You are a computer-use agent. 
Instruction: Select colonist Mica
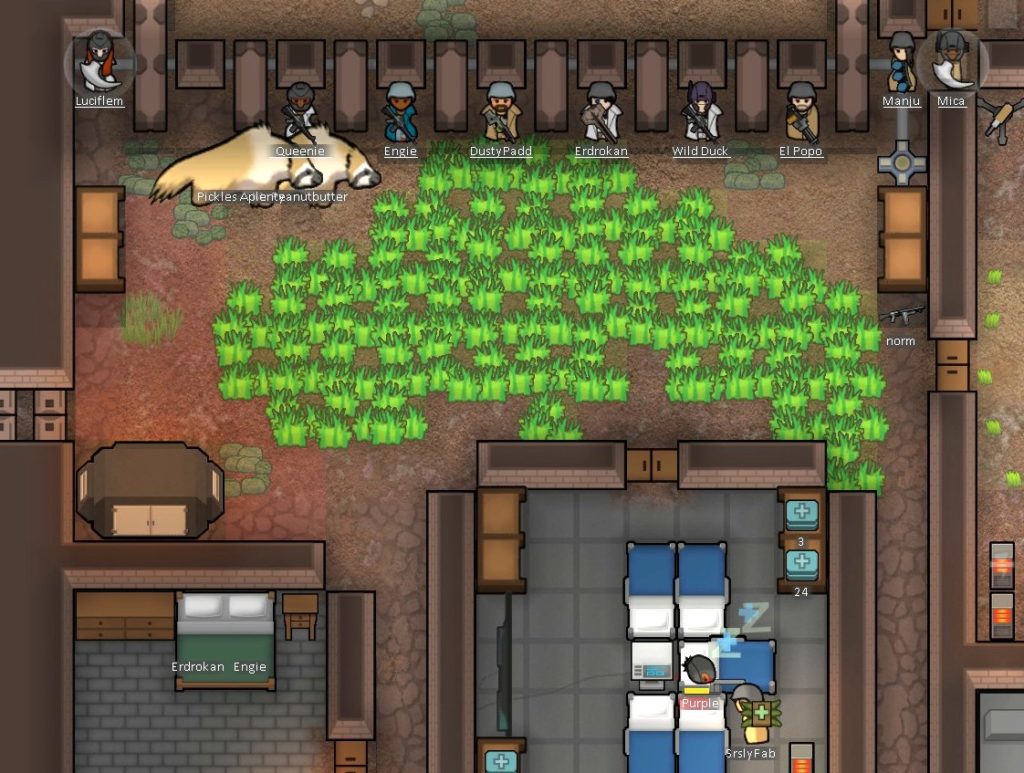(952, 63)
